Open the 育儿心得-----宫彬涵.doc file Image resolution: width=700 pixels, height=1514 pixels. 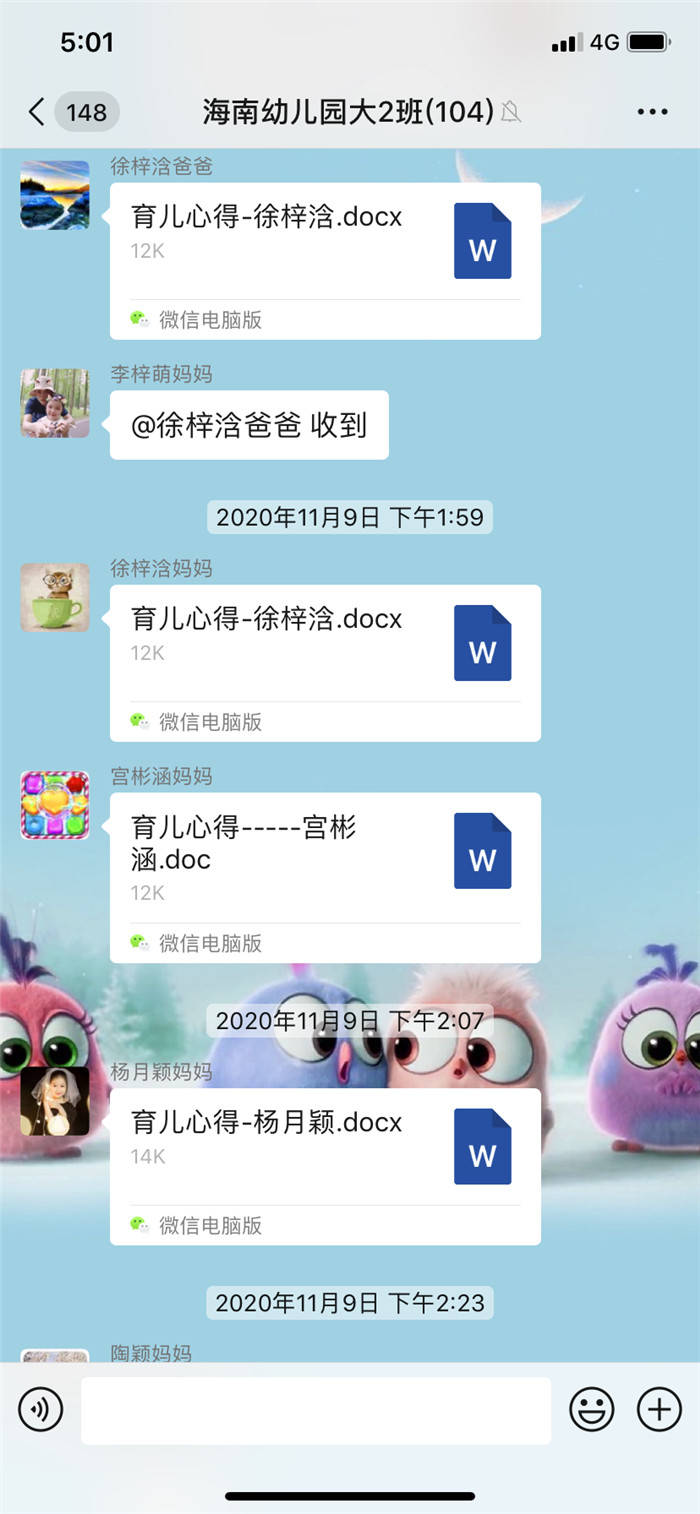pyautogui.click(x=325, y=878)
